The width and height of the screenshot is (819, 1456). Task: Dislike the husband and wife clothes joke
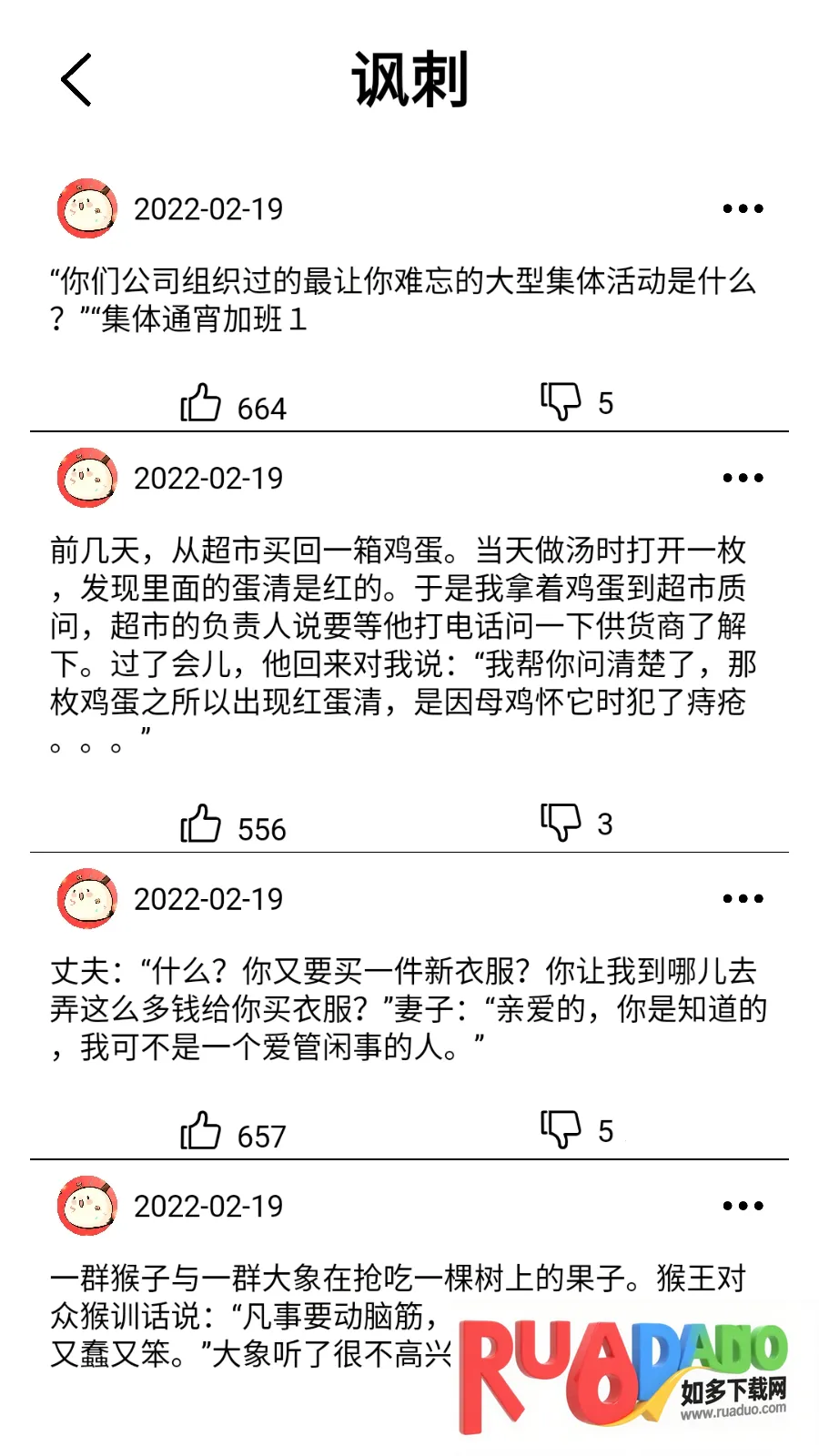tap(561, 1130)
